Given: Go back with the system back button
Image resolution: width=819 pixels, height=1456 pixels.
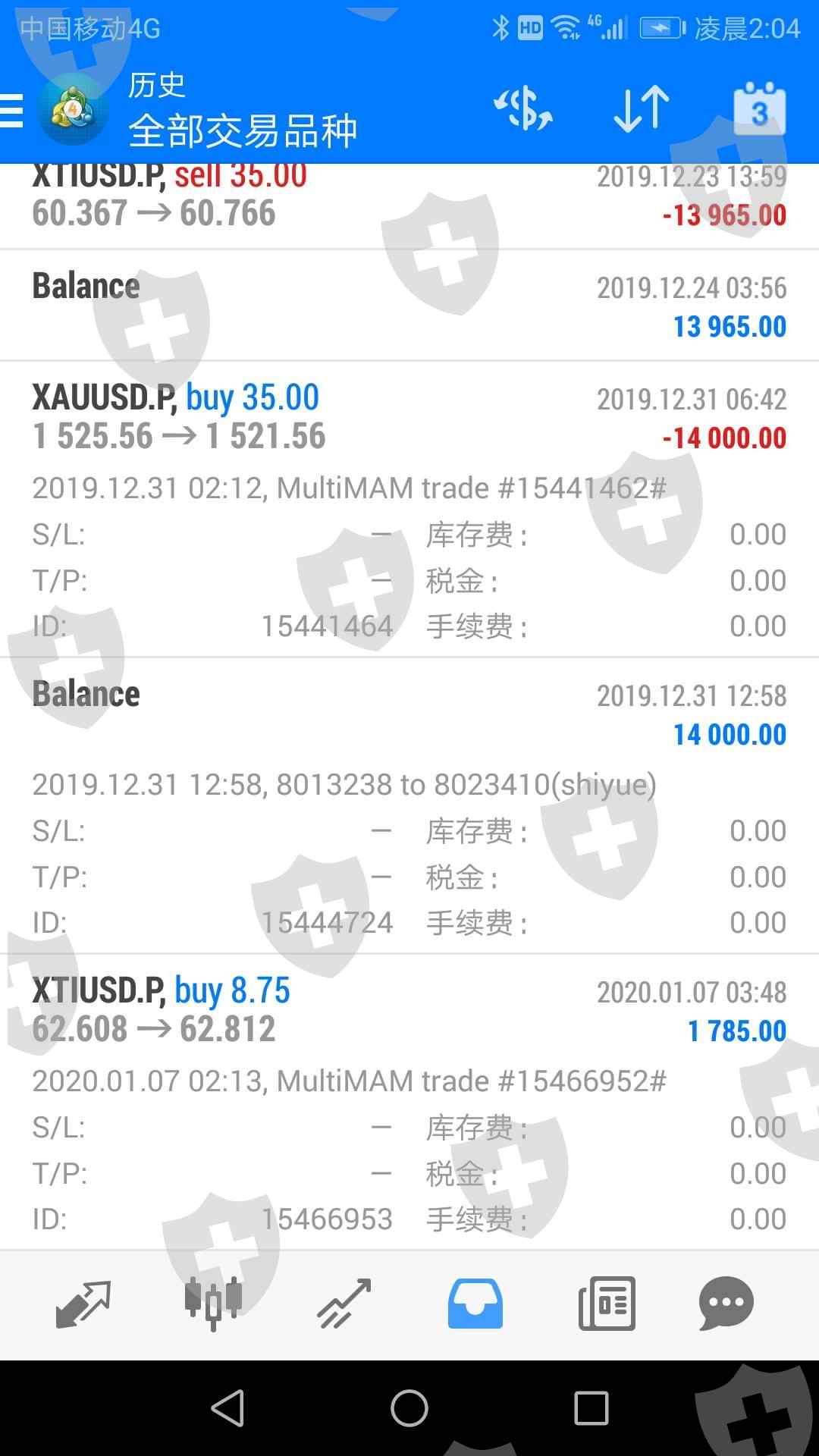Looking at the screenshot, I should [227, 1408].
